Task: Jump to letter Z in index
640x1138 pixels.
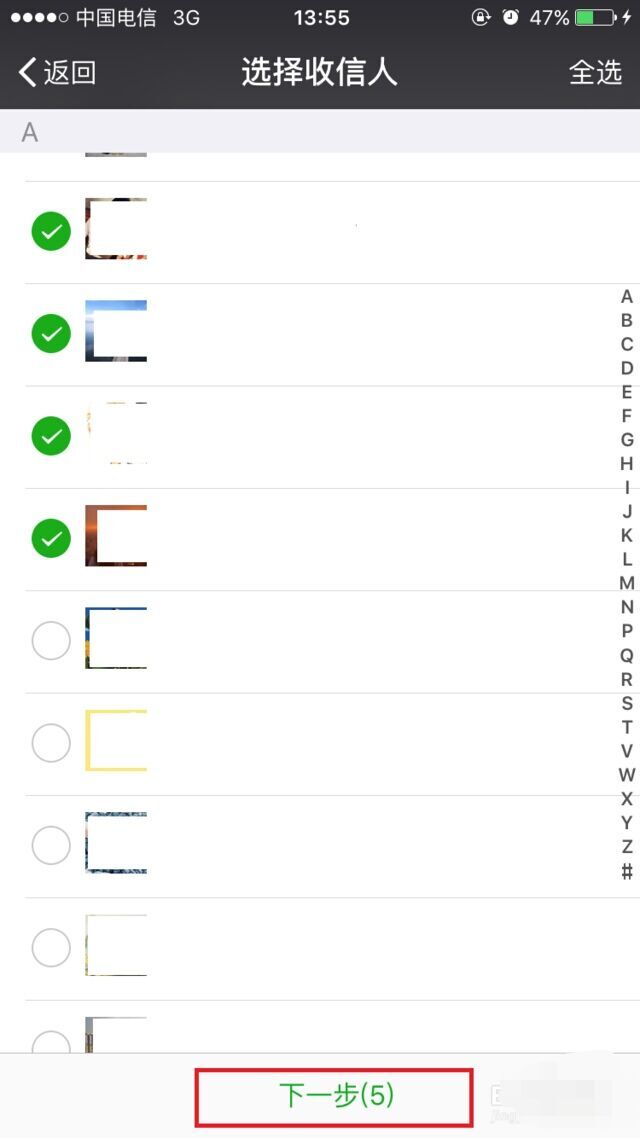Action: click(x=627, y=846)
